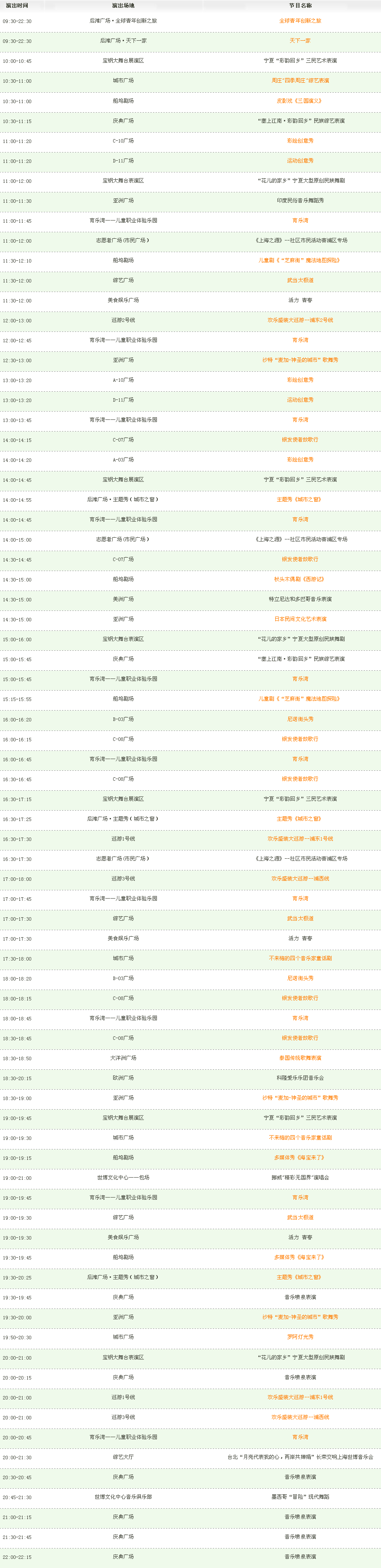Open 运动创意秀 link at 11:00-11:20
Image resolution: width=381 pixels, height=1568 pixels.
pyautogui.click(x=300, y=161)
